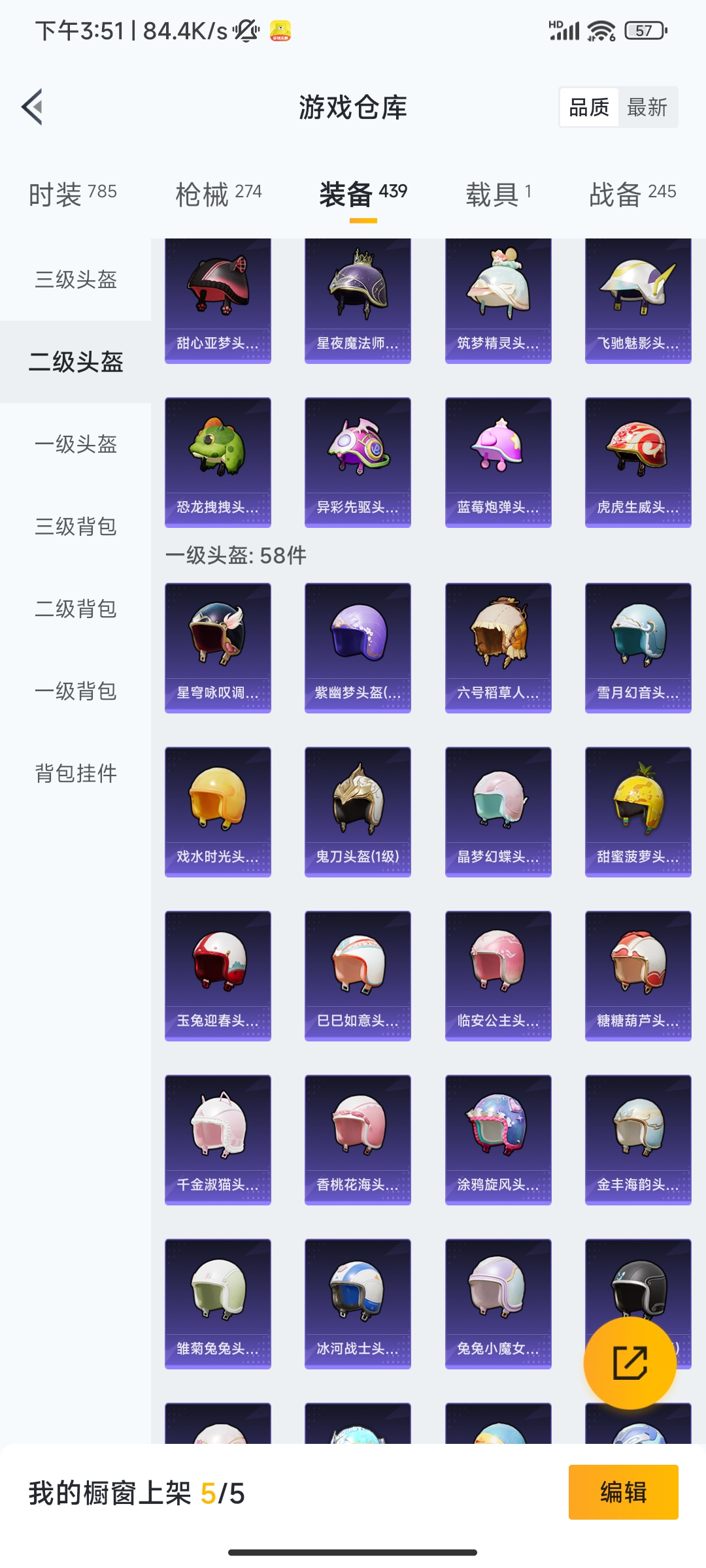Go back using the top-left arrow
Image resolution: width=706 pixels, height=1568 pixels.
(33, 106)
